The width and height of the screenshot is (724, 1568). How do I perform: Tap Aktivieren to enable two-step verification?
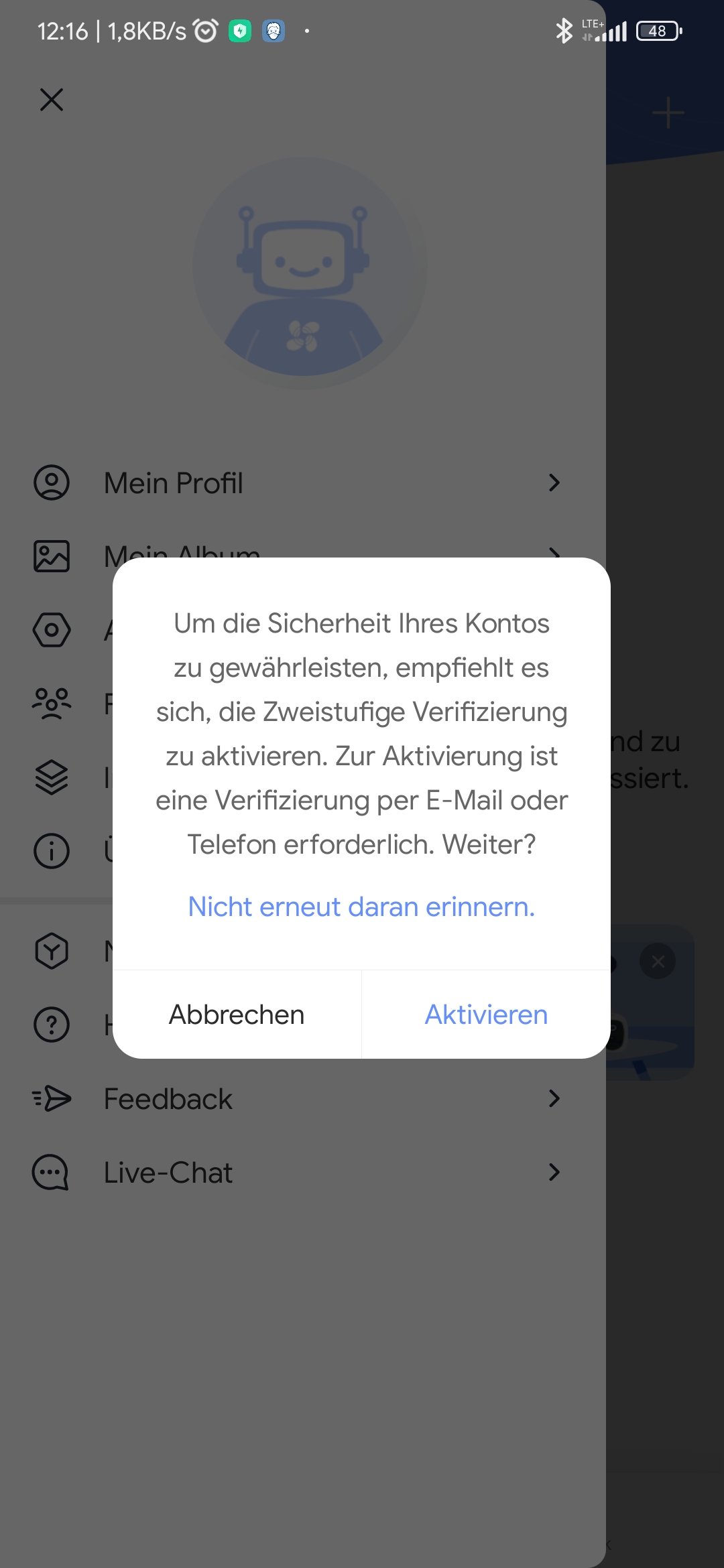coord(486,1015)
